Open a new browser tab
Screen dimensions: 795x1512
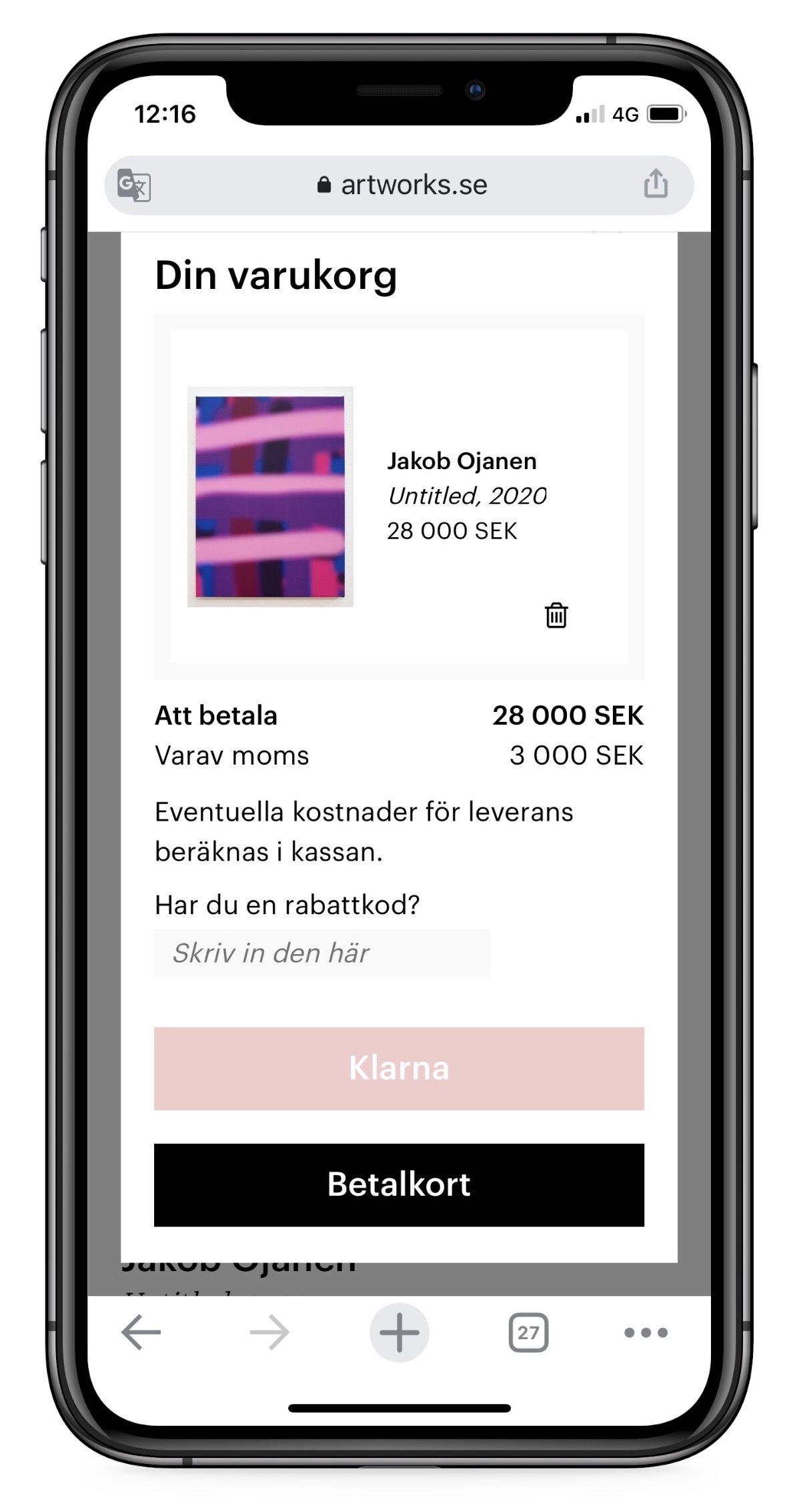click(x=399, y=1333)
